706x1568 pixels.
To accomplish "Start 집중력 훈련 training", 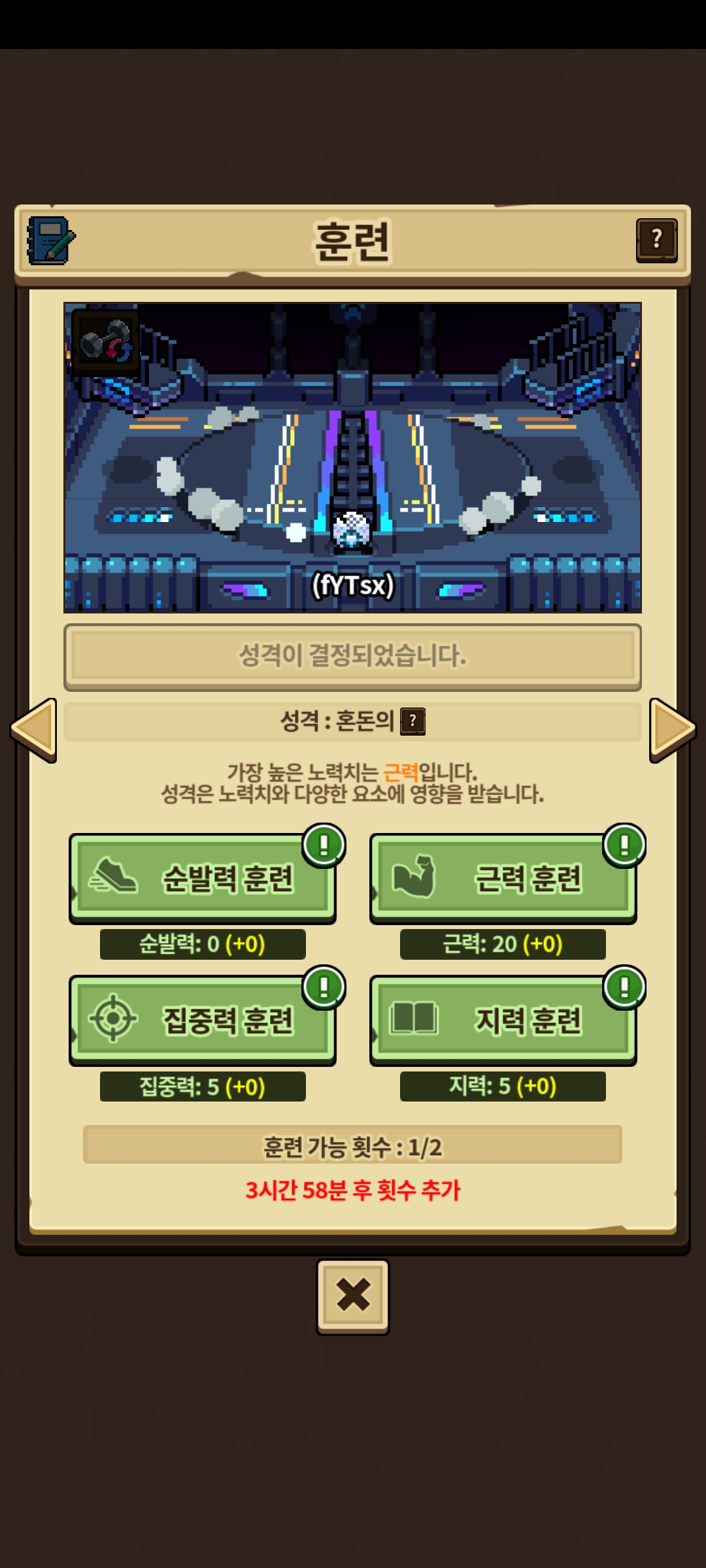I will click(x=203, y=1021).
